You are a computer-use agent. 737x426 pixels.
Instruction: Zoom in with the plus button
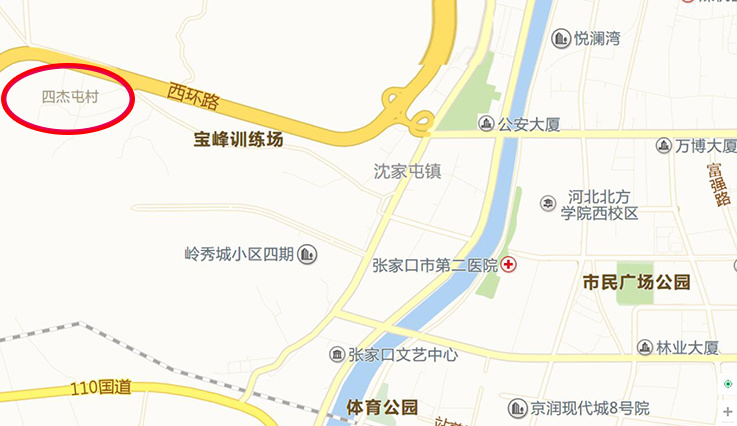727,411
